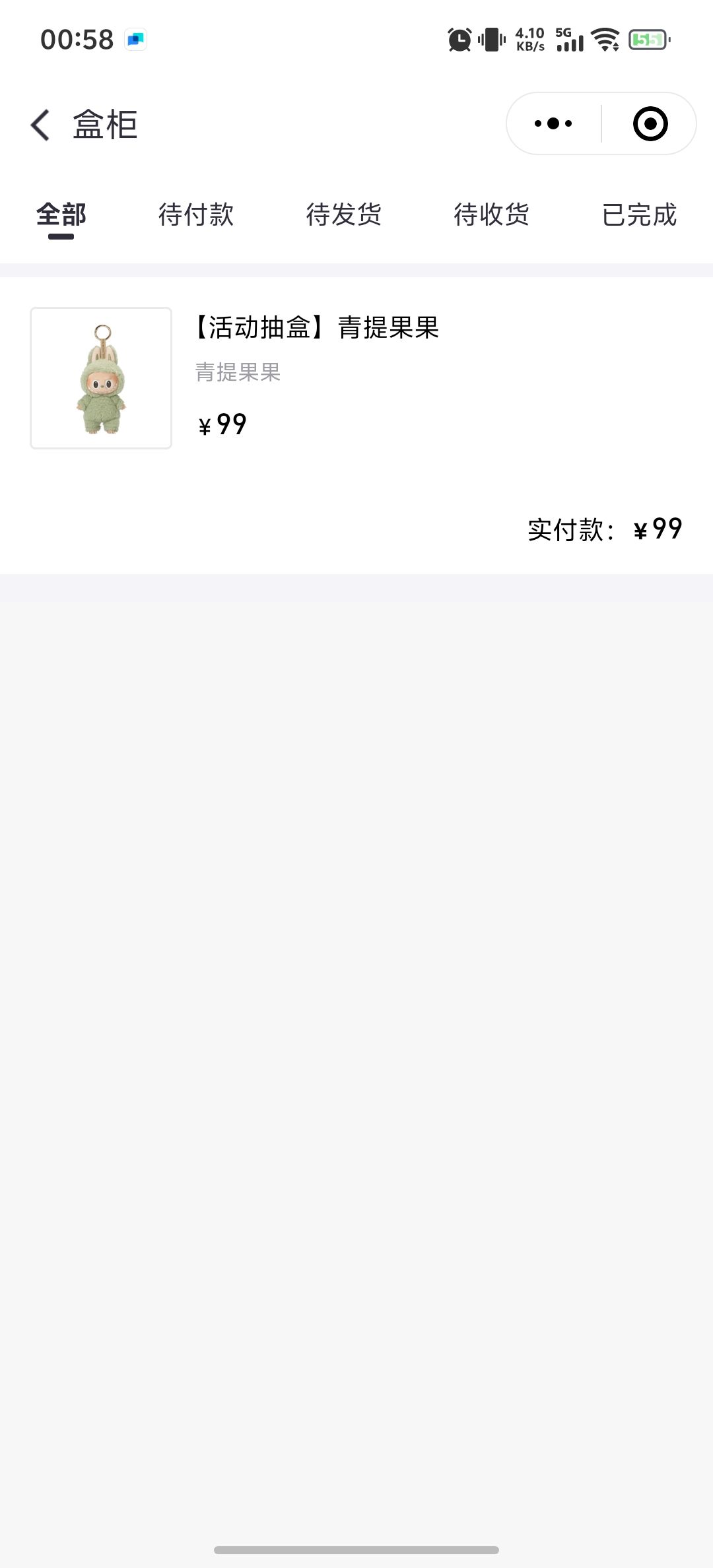The height and width of the screenshot is (1568, 713).
Task: Select the 待发货 tab
Action: [x=344, y=214]
